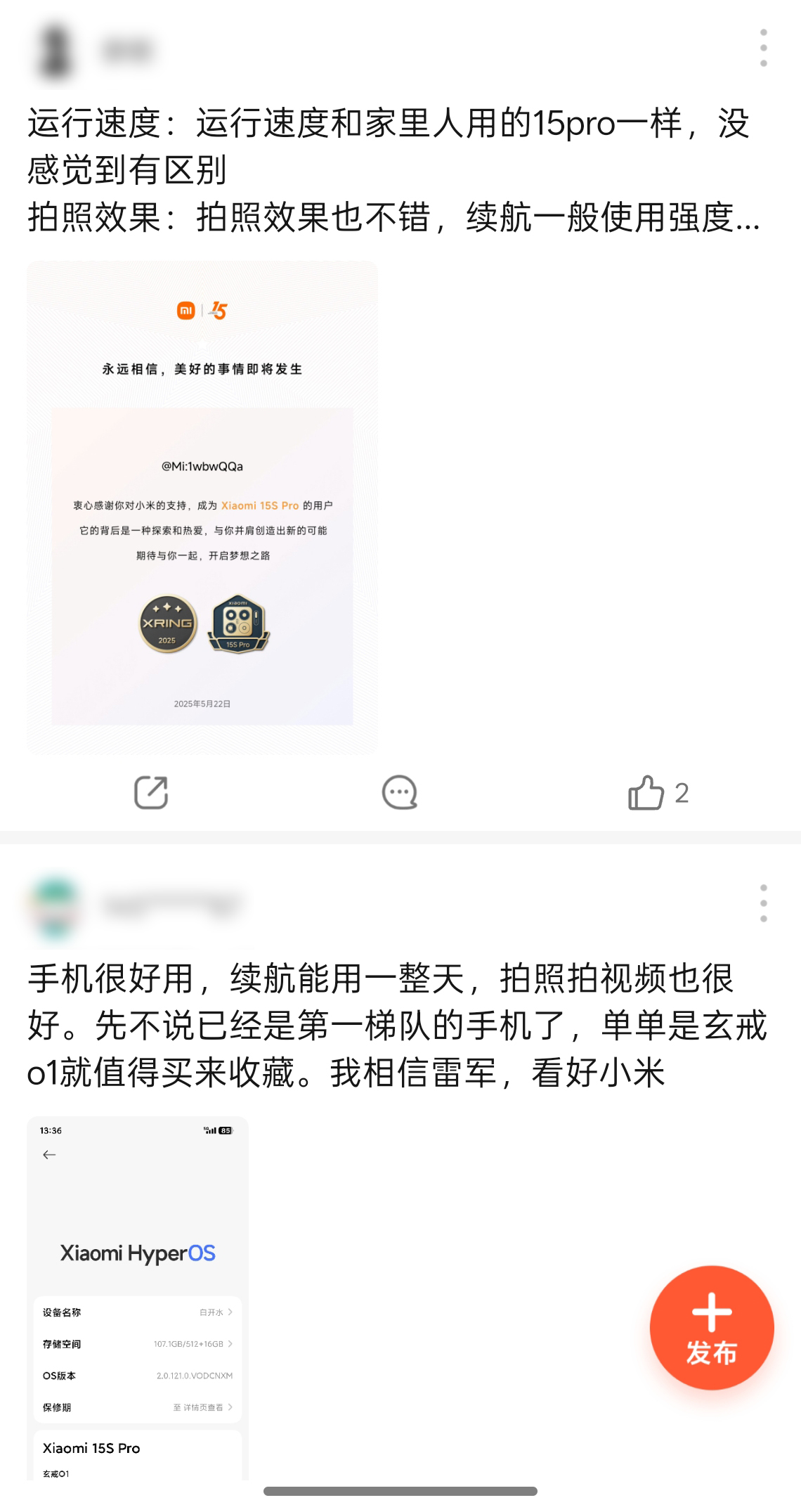Like the 运行速度 review post

pyautogui.click(x=658, y=793)
